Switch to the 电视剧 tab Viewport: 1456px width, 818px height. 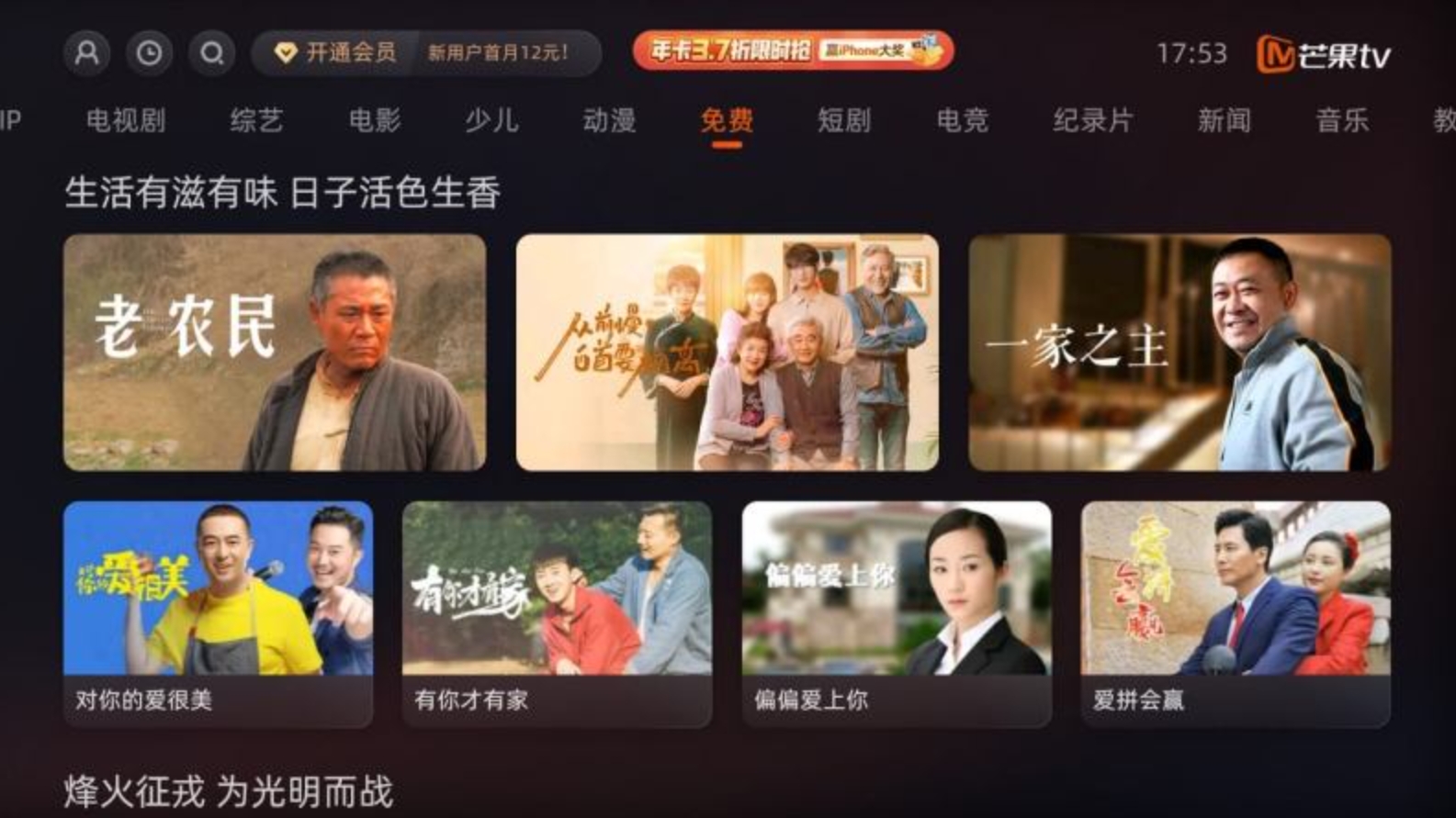(x=126, y=120)
